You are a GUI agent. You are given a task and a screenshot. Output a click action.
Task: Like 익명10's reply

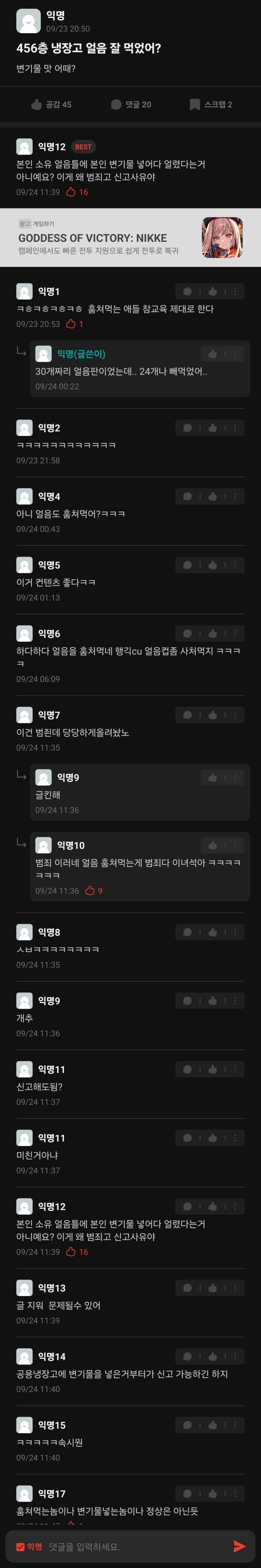[x=212, y=845]
